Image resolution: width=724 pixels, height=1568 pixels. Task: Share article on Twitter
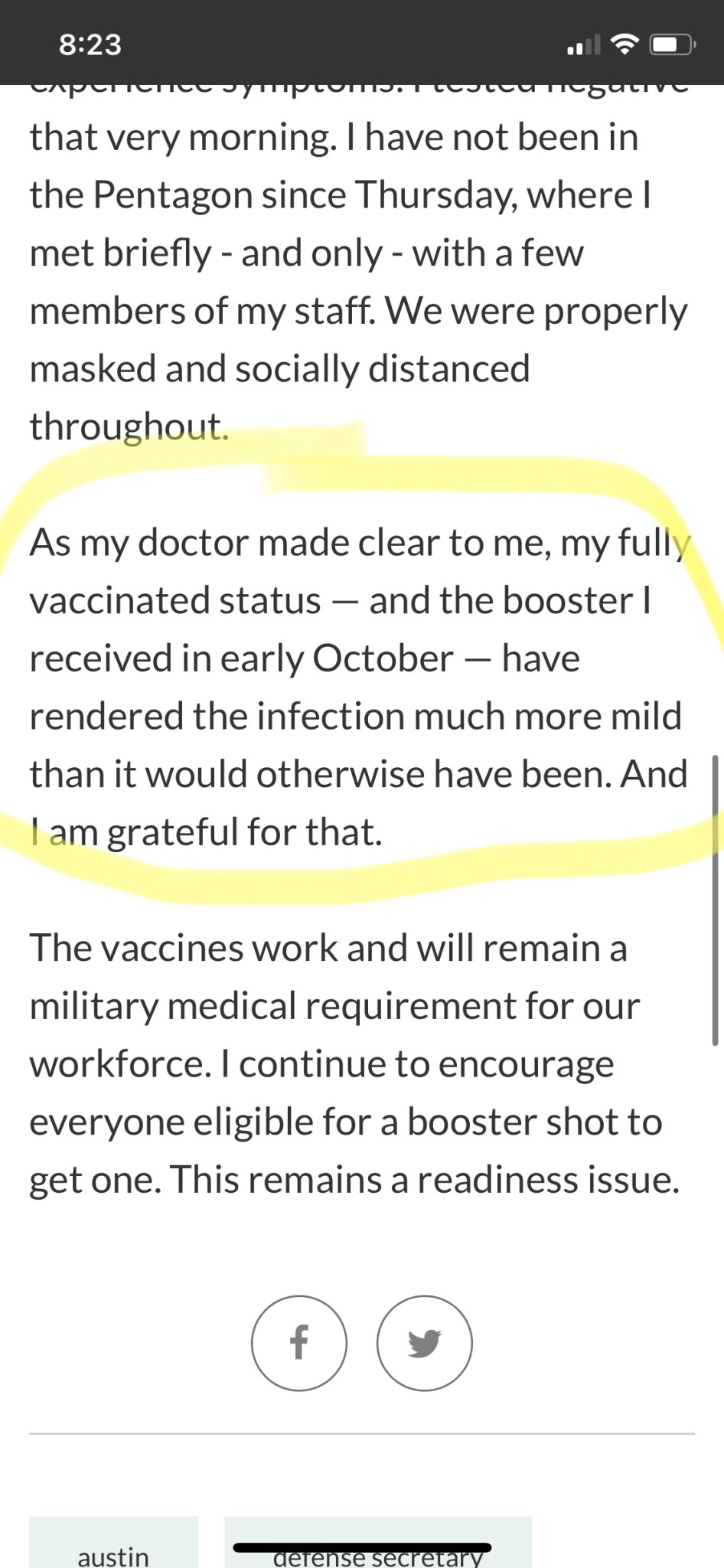coord(424,1342)
